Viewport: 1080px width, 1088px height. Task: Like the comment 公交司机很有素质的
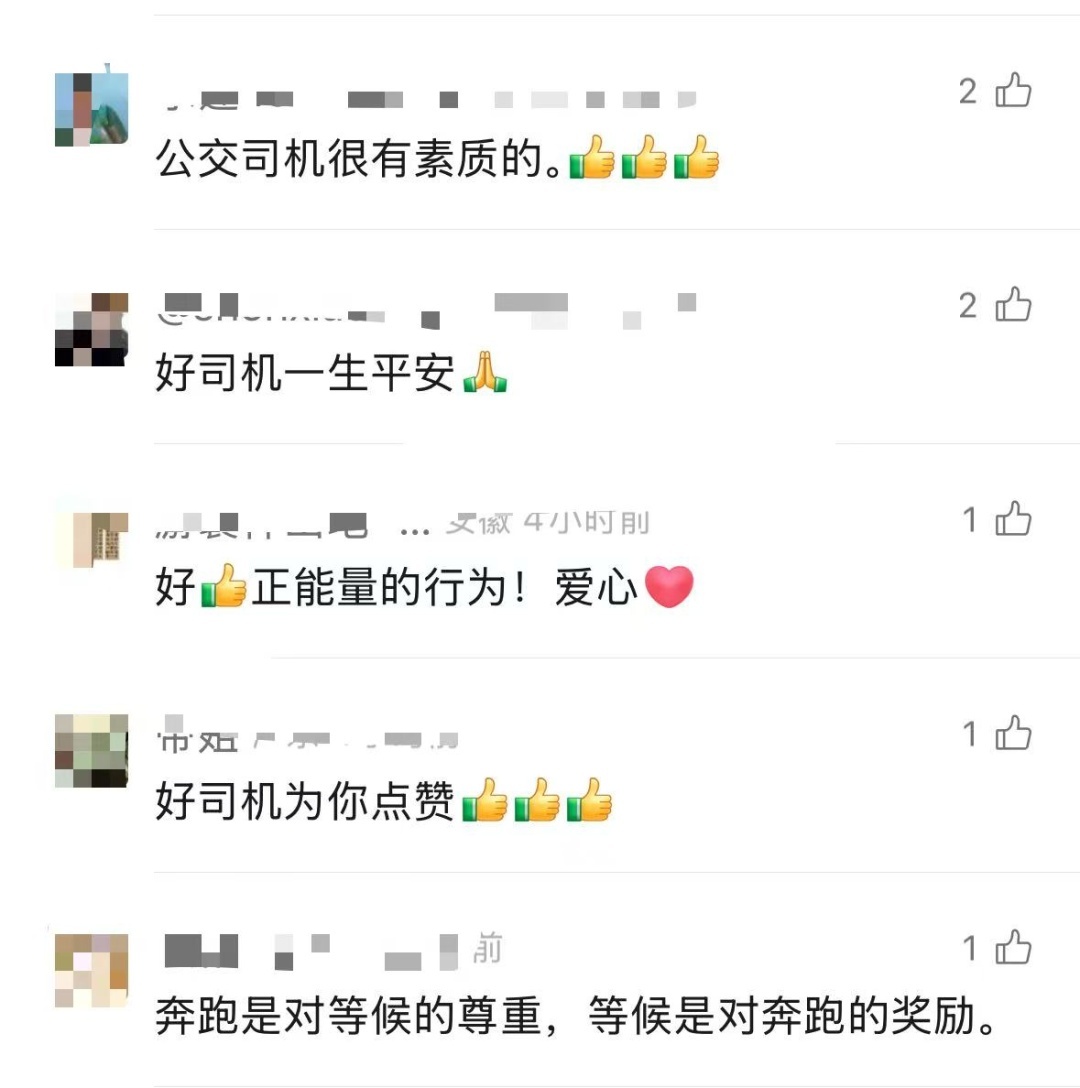[1013, 91]
